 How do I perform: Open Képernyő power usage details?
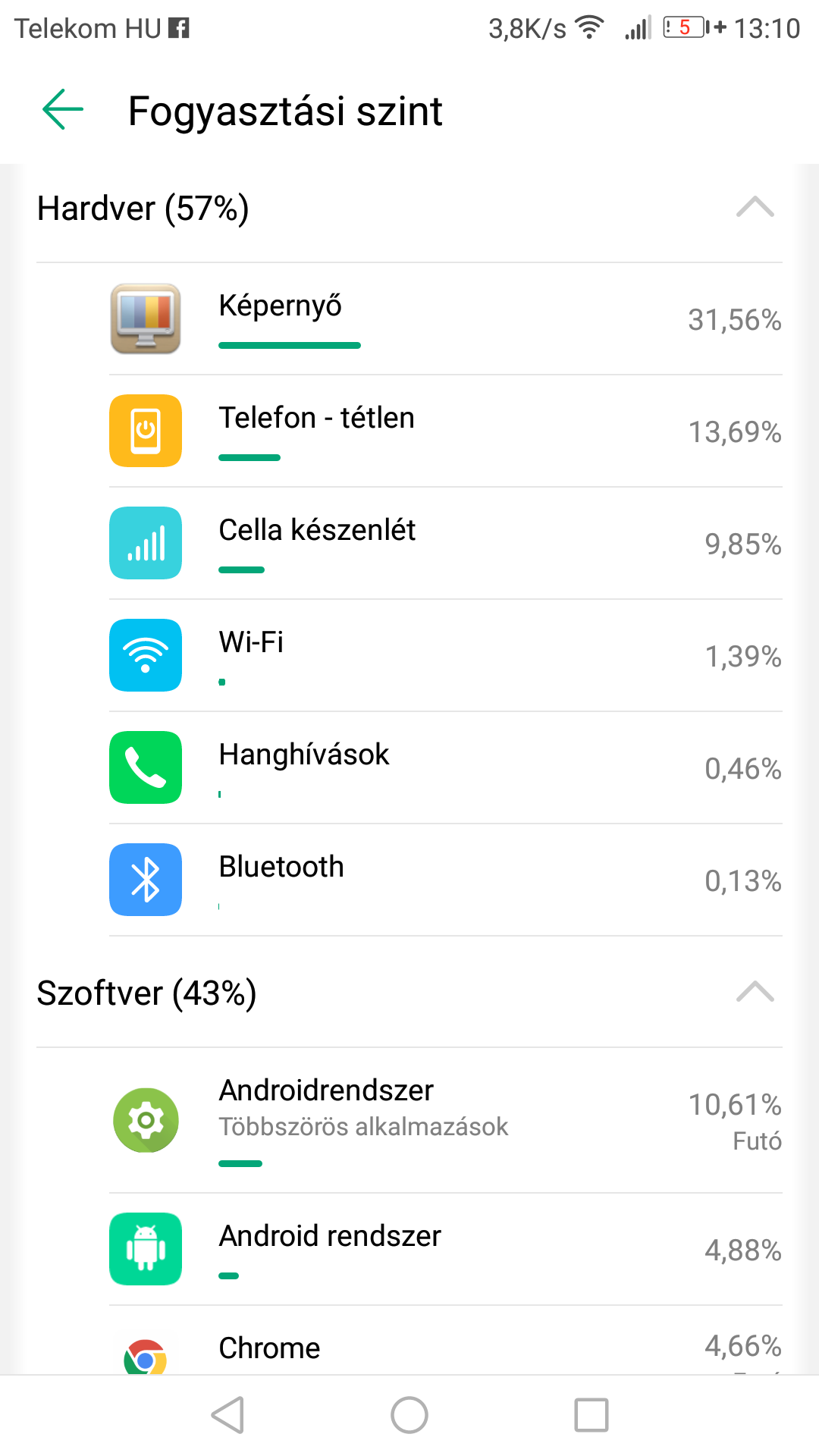409,319
